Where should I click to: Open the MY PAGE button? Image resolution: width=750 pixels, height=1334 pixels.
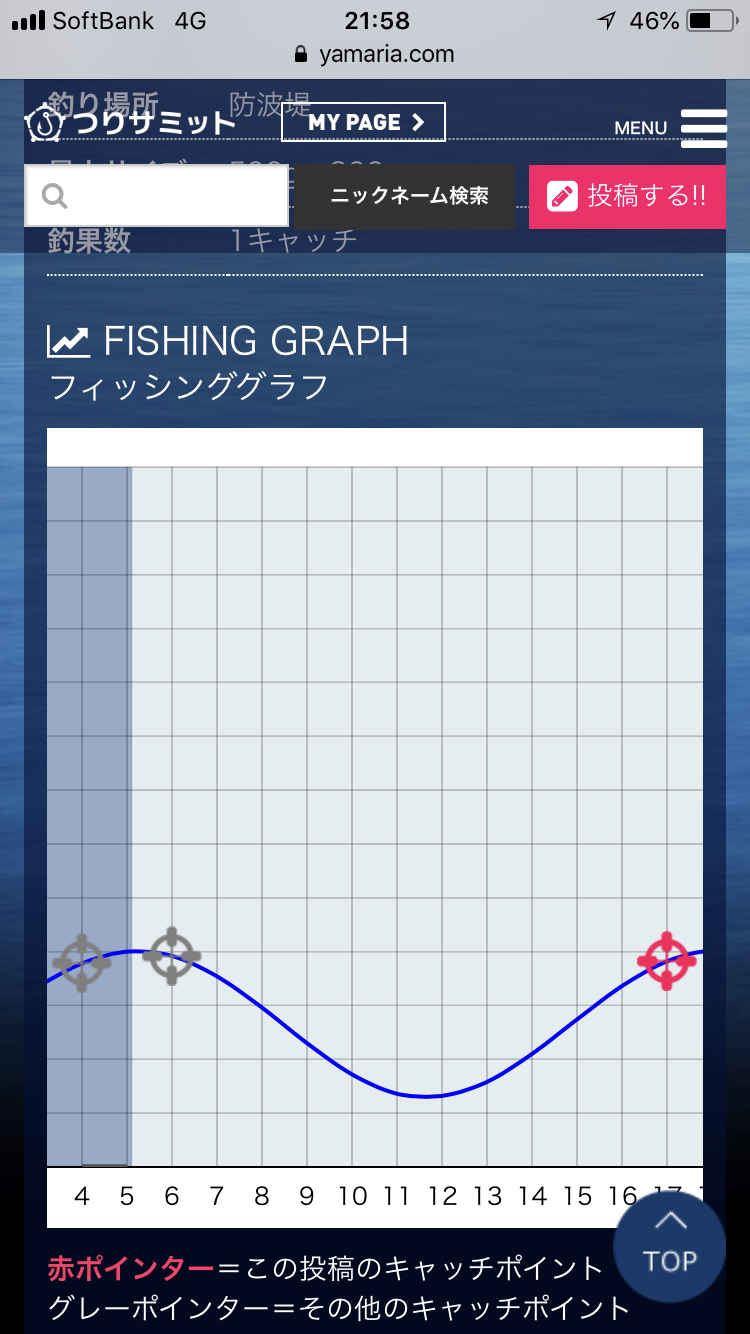point(363,122)
